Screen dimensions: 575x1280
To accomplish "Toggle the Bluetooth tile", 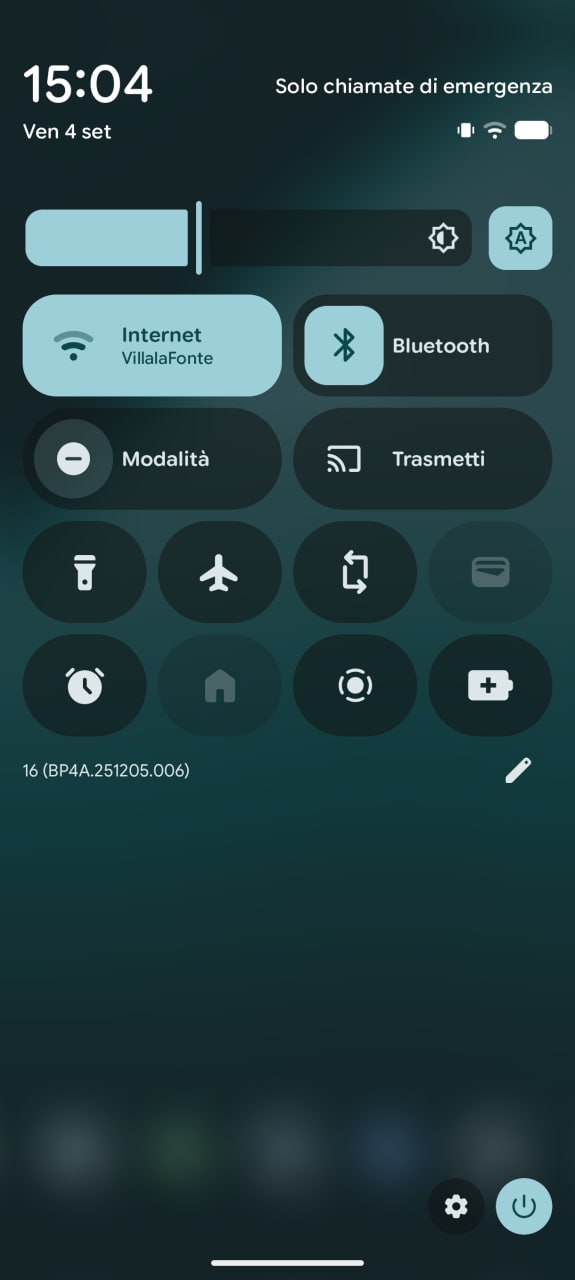I will click(422, 345).
